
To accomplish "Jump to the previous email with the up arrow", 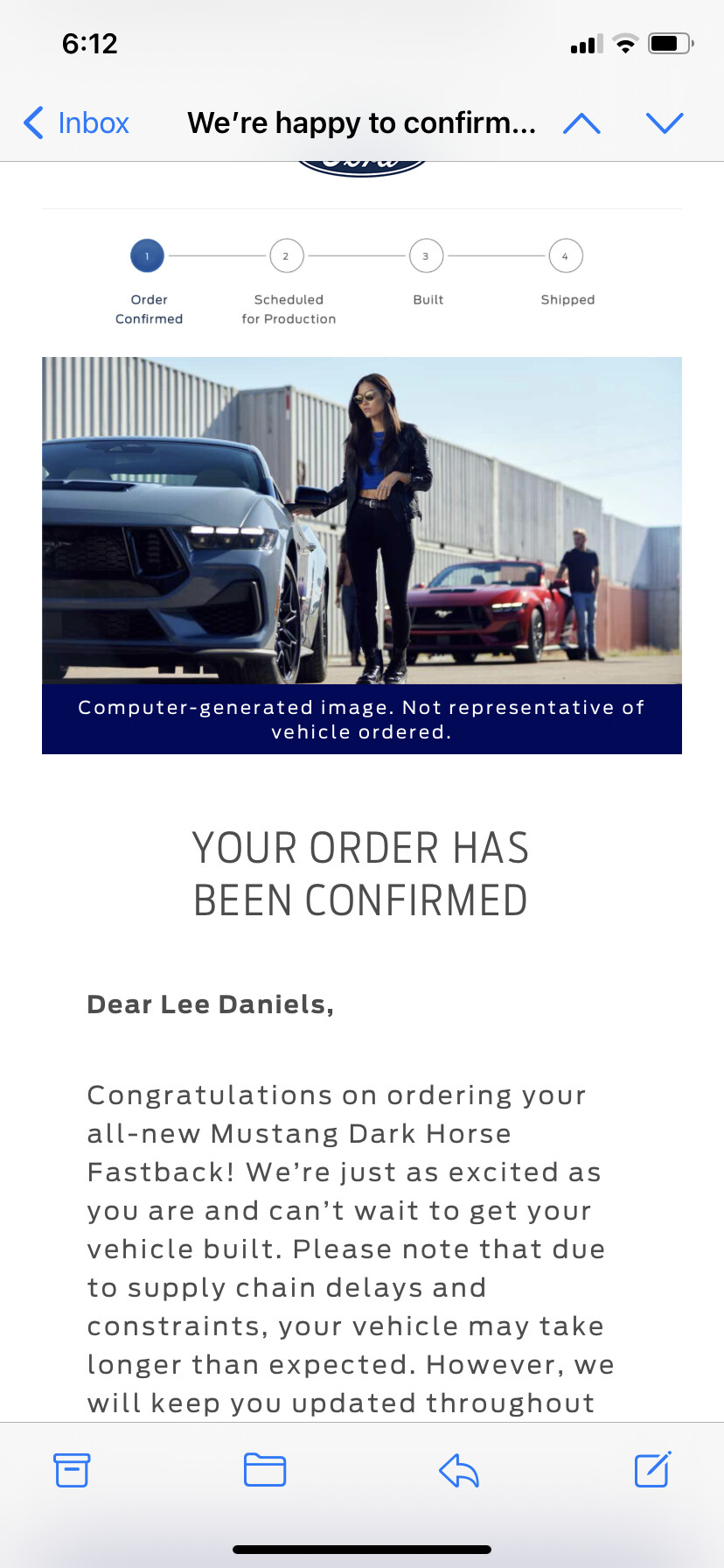I will (581, 123).
